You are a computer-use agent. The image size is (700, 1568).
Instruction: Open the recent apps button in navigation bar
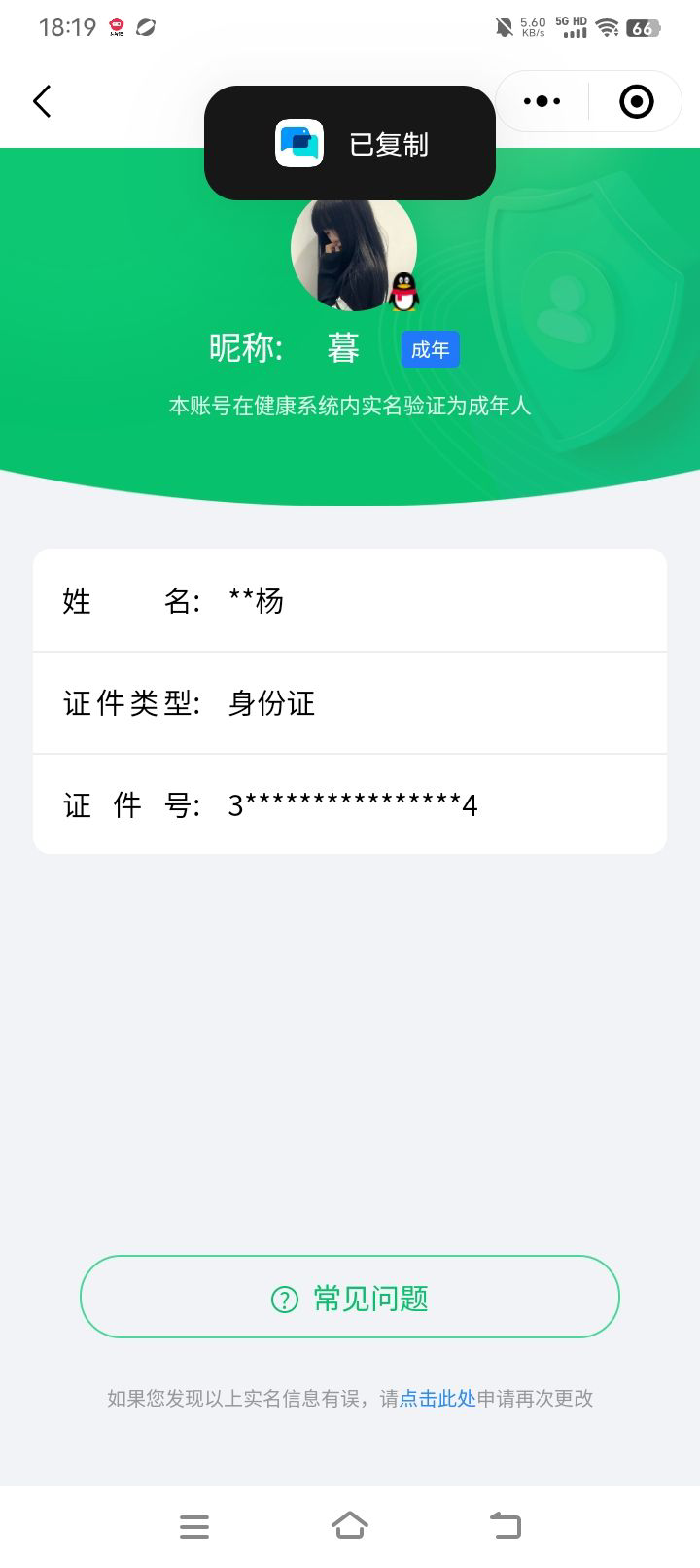[193, 1525]
